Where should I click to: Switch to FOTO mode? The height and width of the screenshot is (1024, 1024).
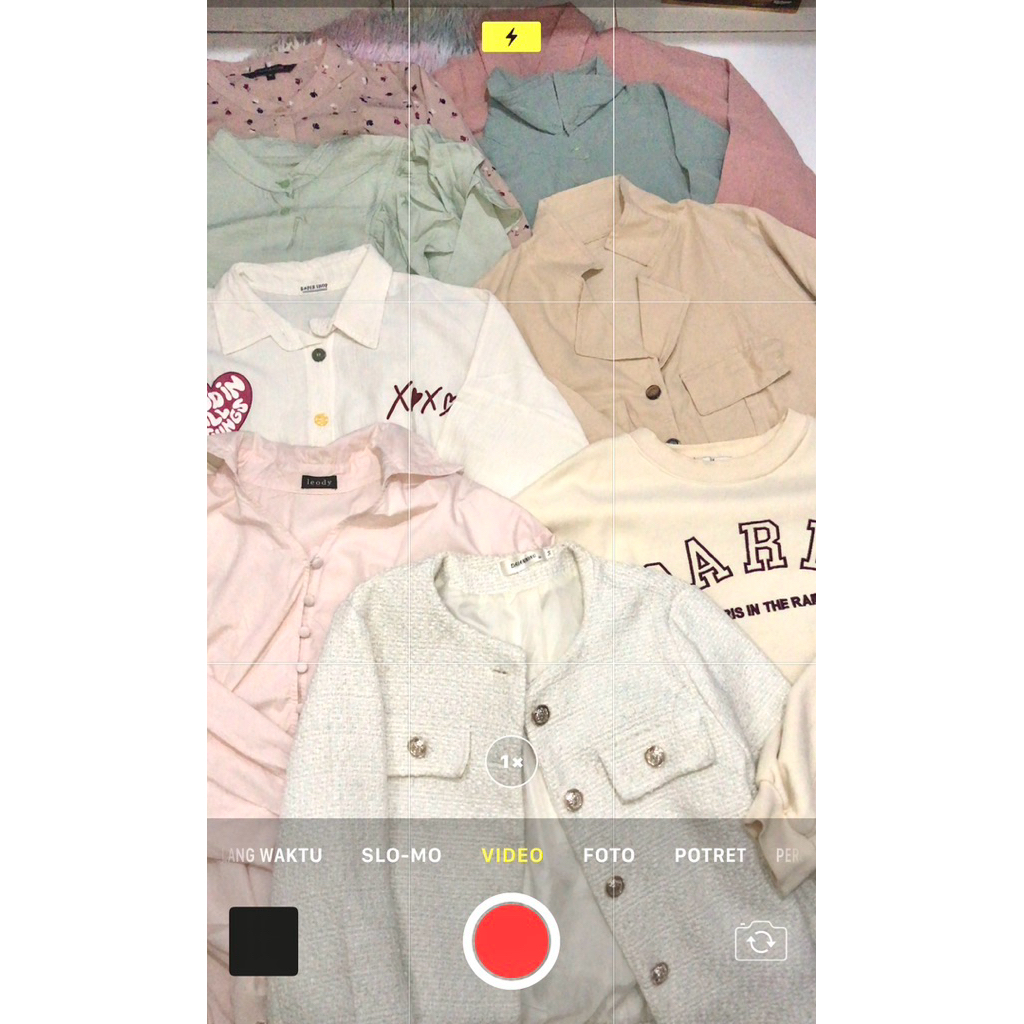pos(609,856)
